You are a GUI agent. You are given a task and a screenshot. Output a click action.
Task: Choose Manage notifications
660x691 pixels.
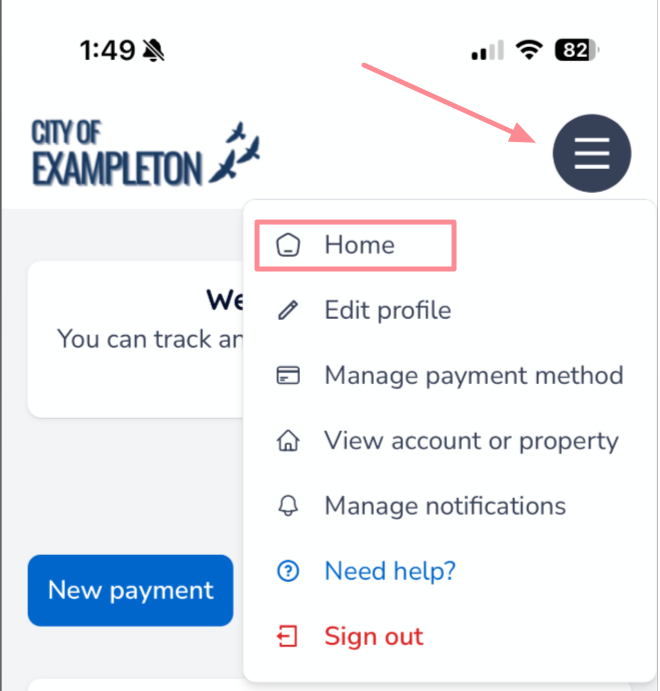tap(444, 506)
